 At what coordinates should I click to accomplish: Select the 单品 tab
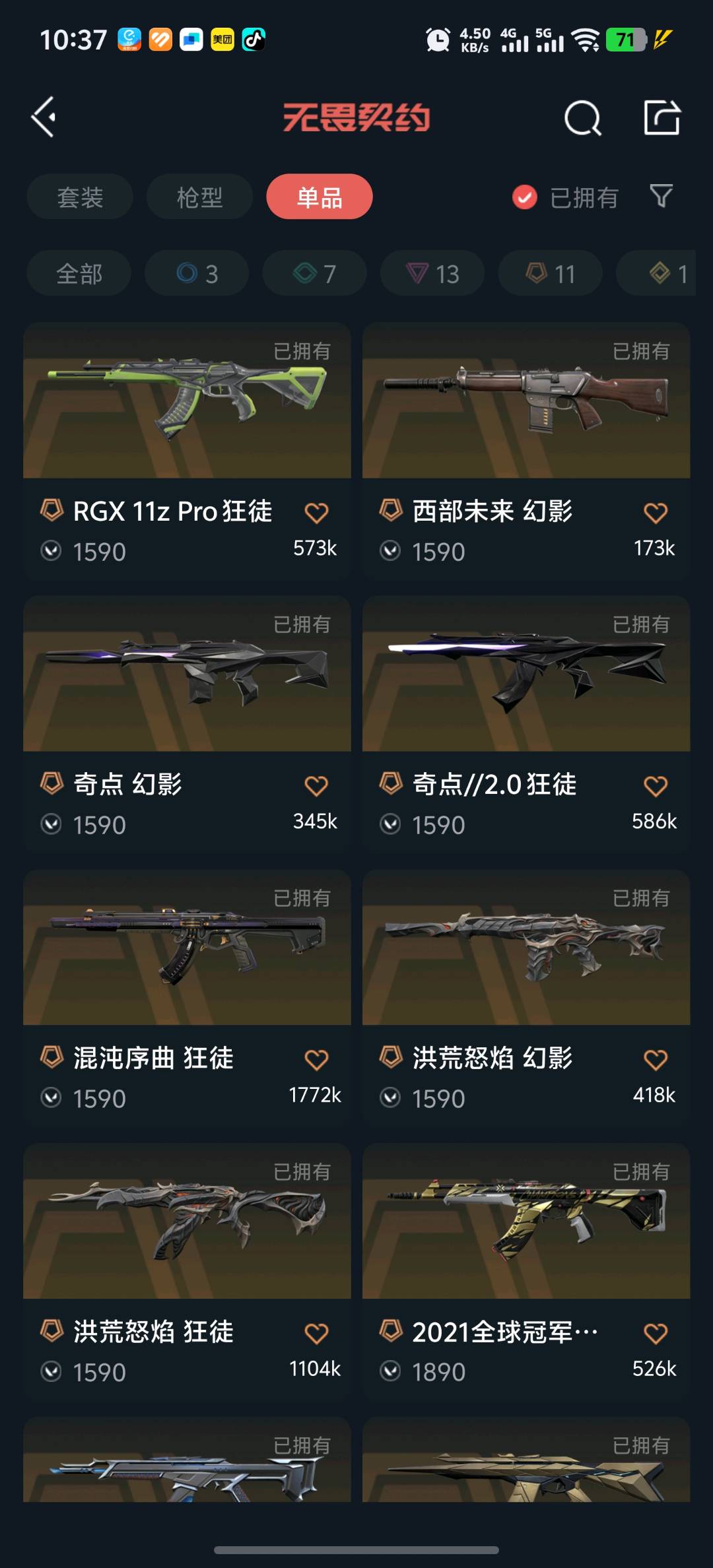pos(320,197)
